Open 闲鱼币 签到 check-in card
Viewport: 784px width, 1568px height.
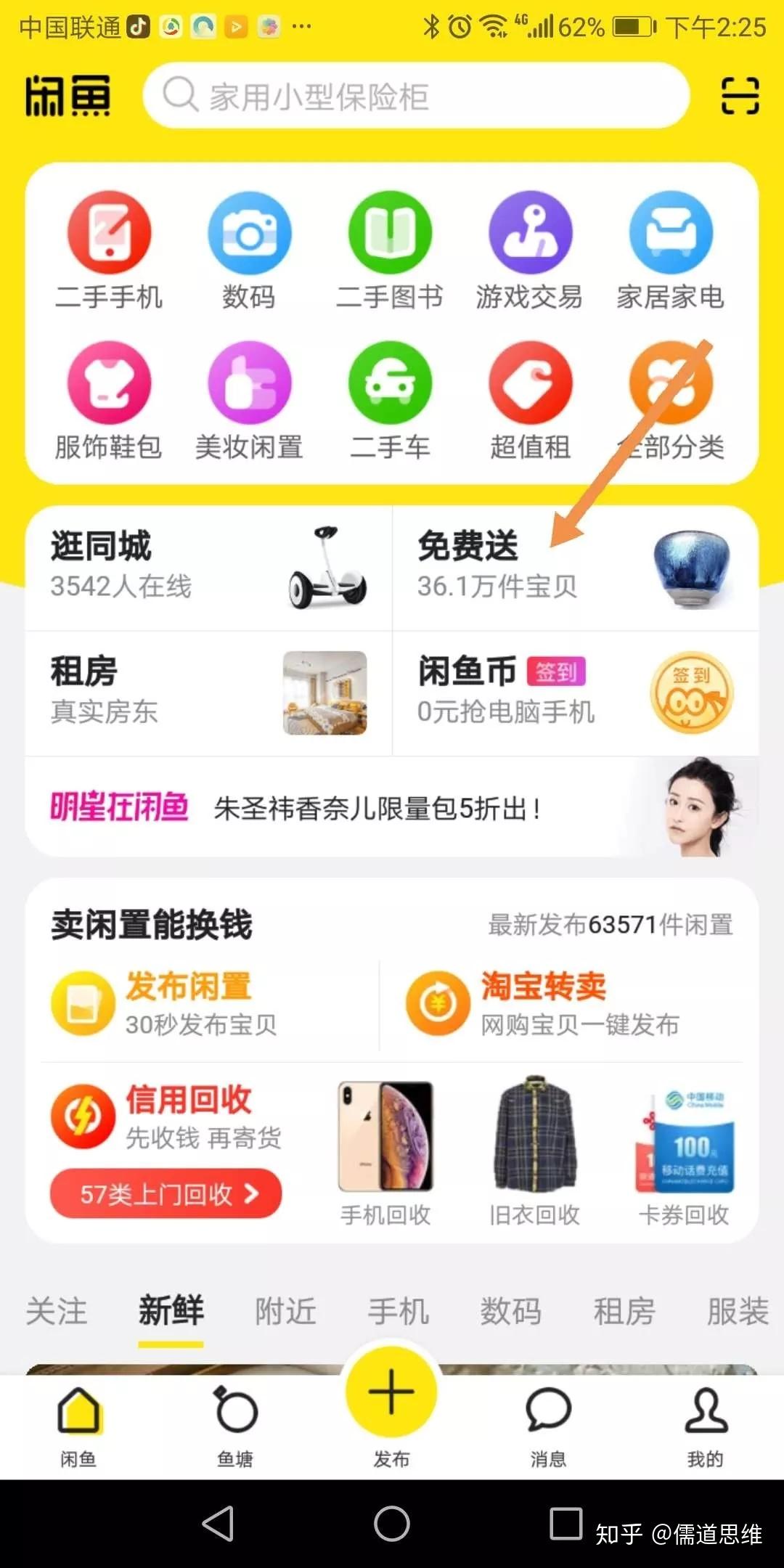(x=575, y=693)
